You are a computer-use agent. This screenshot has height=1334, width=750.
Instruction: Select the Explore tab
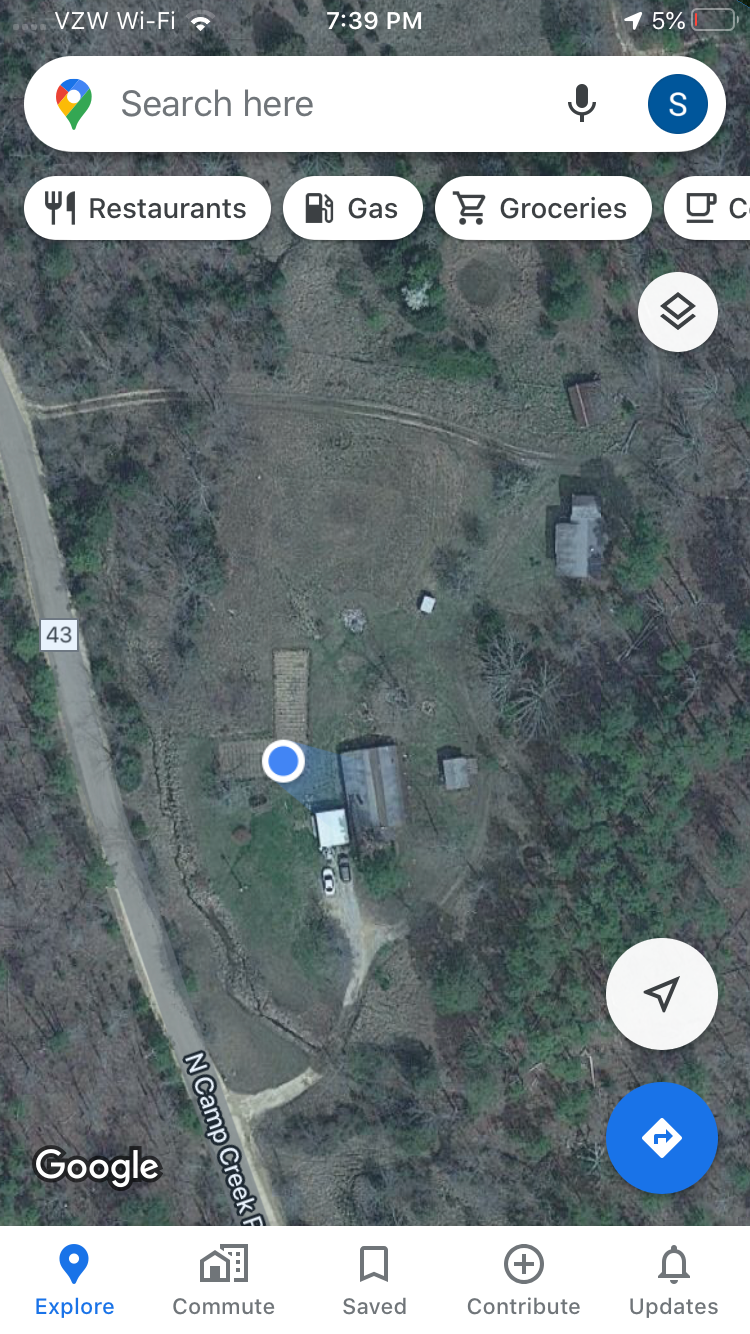74,1280
